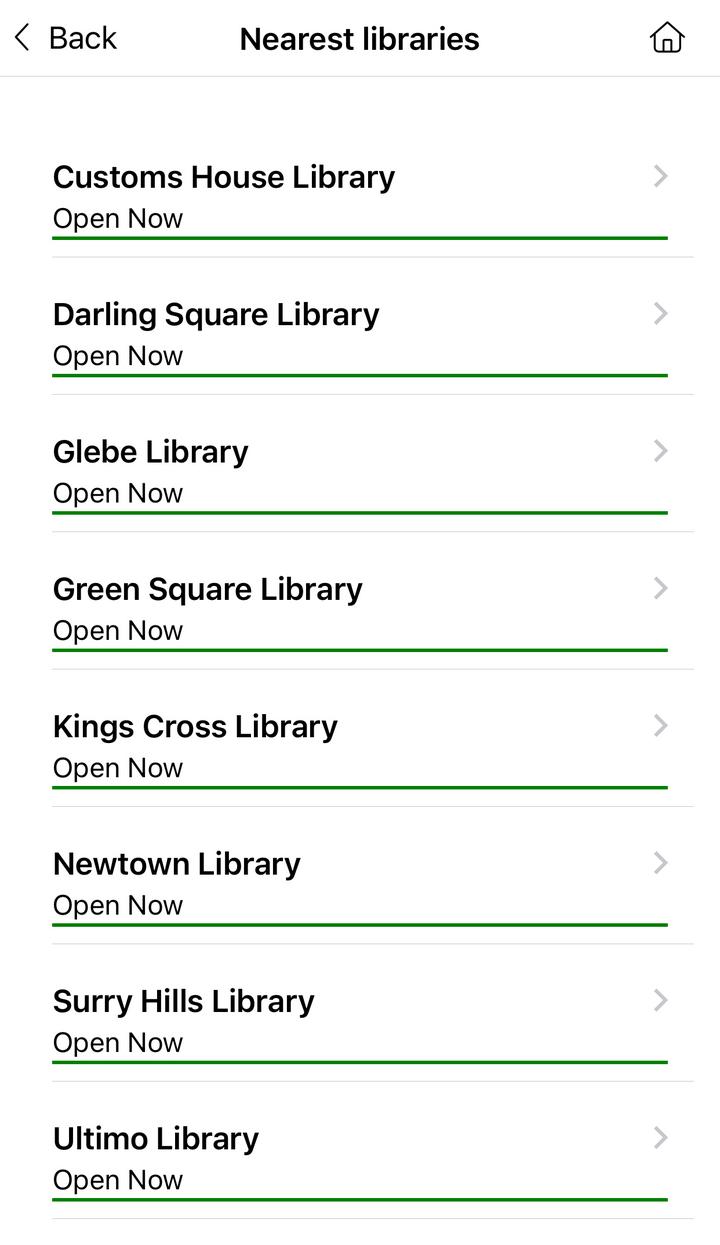
Task: Open Newtown Library row
Action: coord(360,884)
